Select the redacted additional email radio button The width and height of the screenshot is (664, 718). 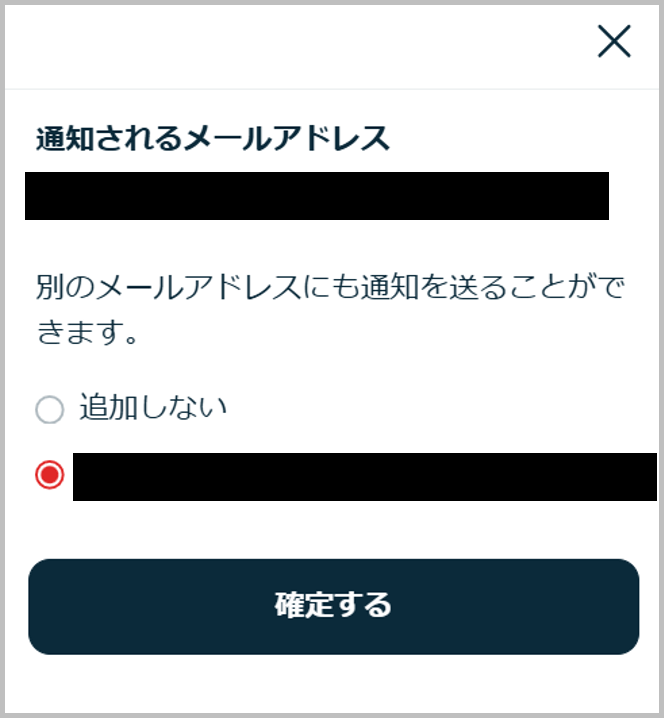pos(50,475)
